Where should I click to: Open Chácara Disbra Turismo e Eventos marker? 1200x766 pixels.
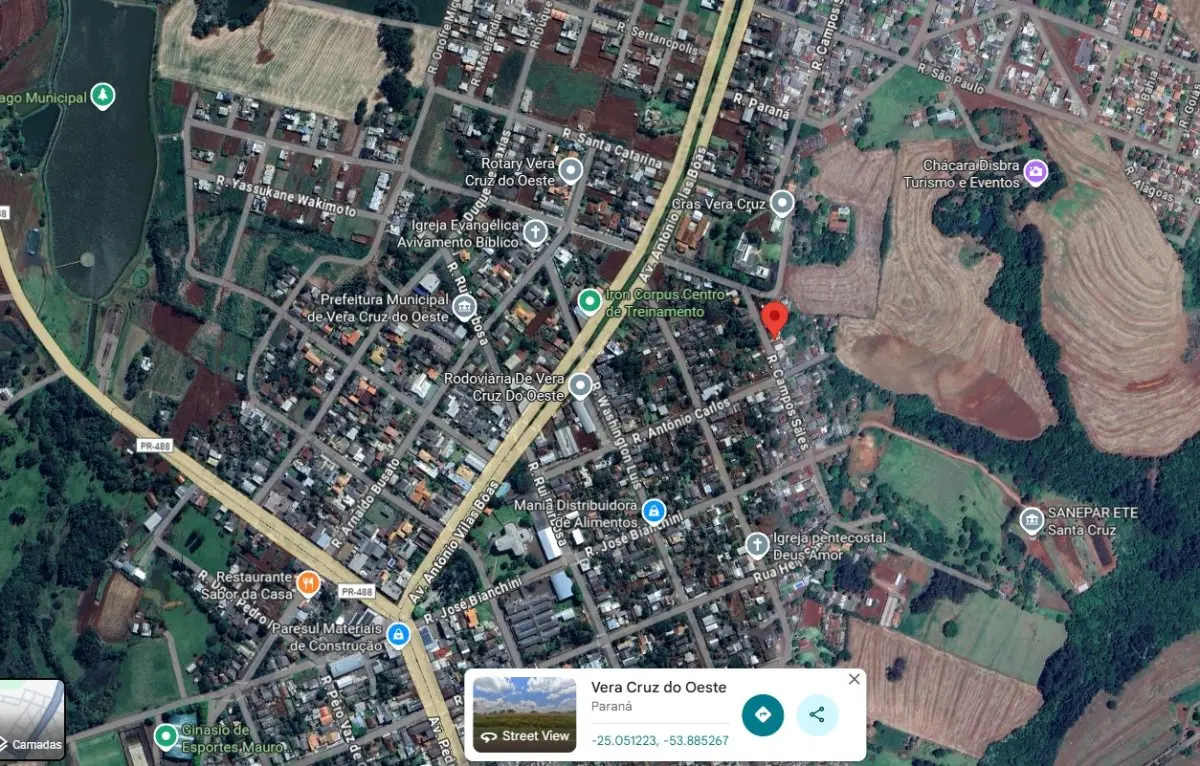click(x=1035, y=173)
